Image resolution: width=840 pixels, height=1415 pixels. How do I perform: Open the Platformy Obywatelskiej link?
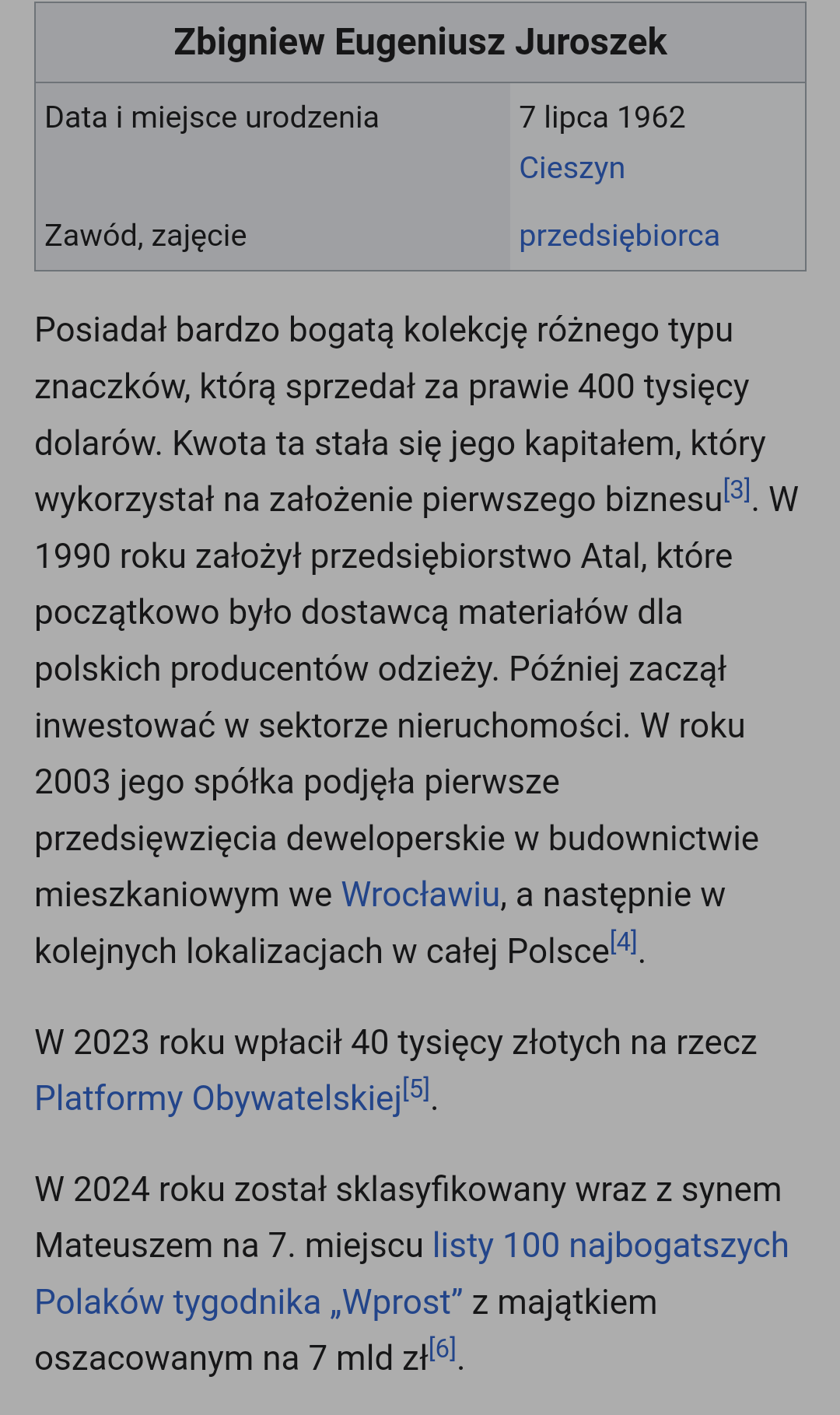218,1098
